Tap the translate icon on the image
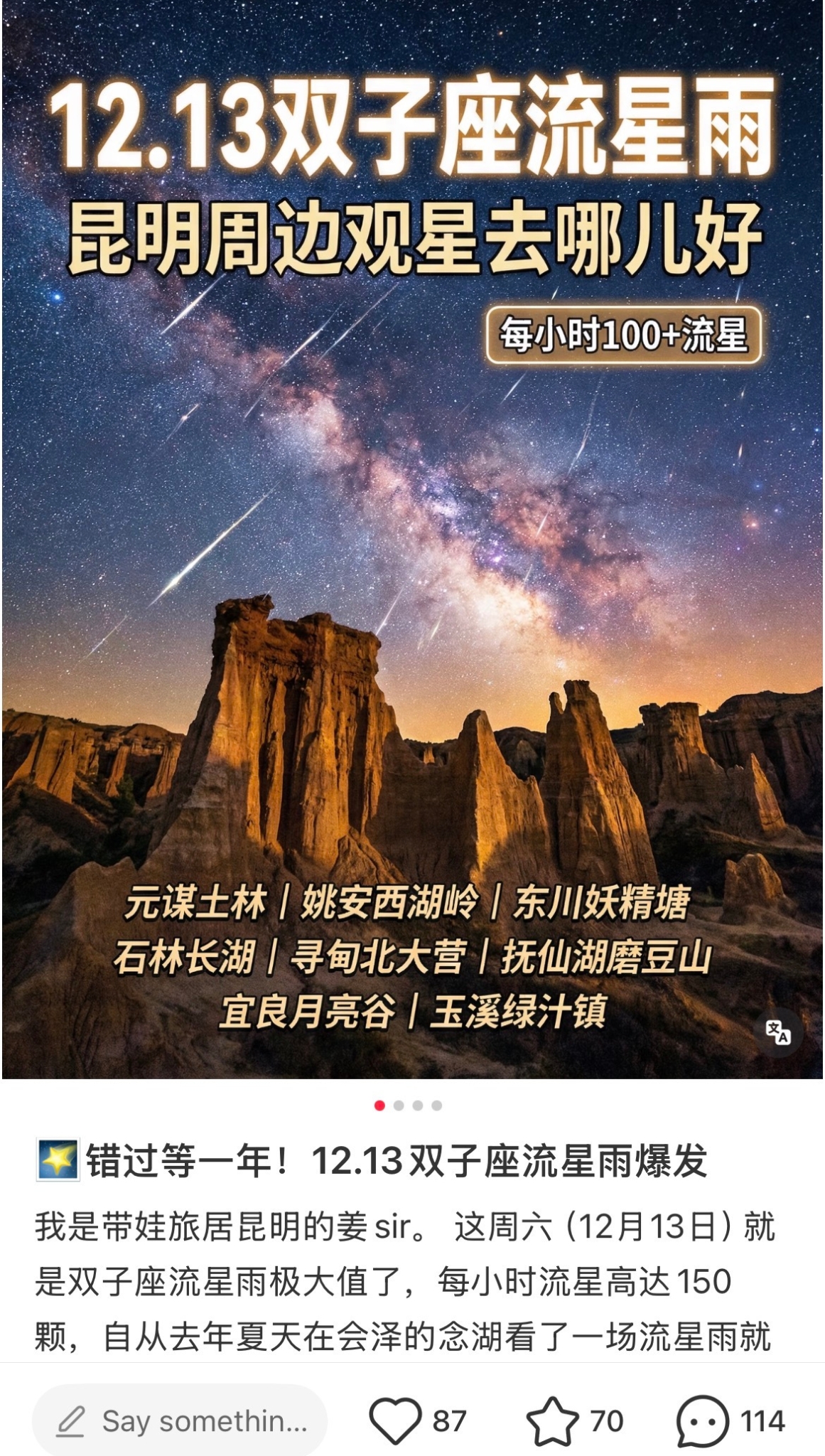The image size is (825, 1456). 777,1031
